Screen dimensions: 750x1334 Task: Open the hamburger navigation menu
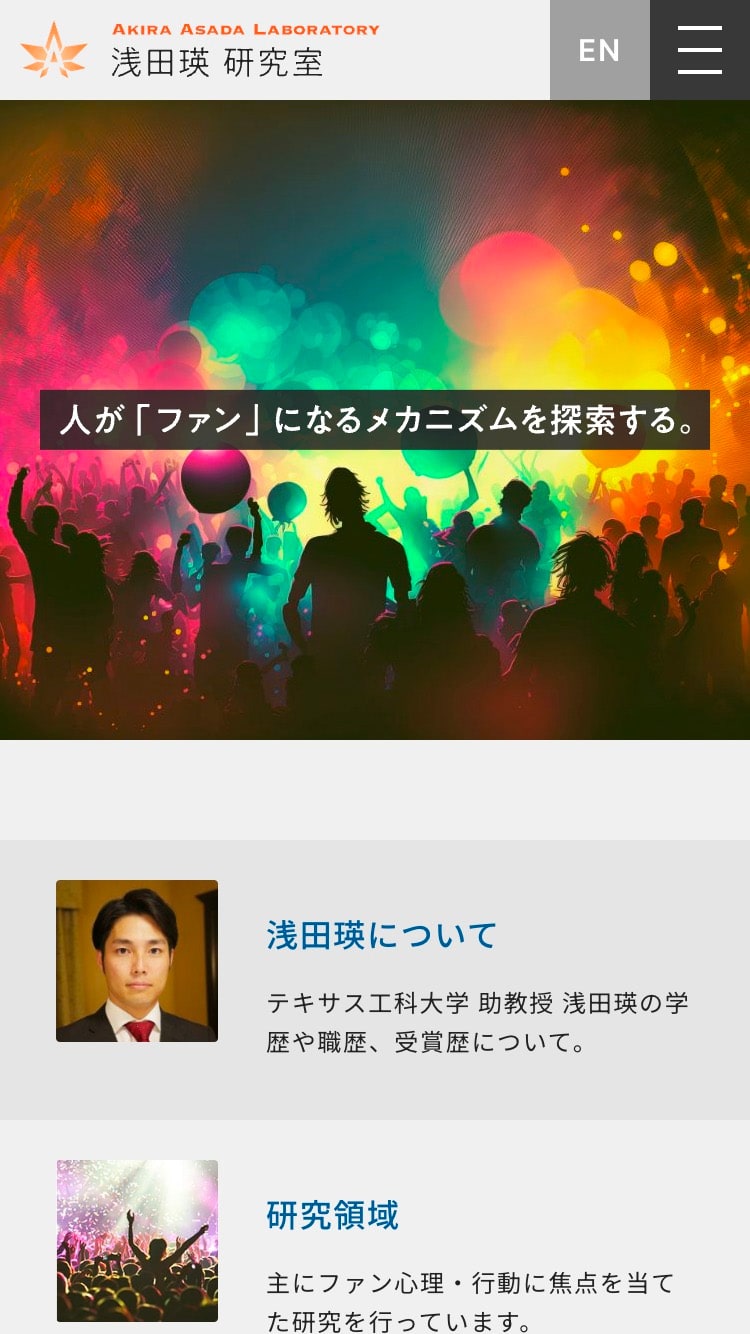coord(700,50)
